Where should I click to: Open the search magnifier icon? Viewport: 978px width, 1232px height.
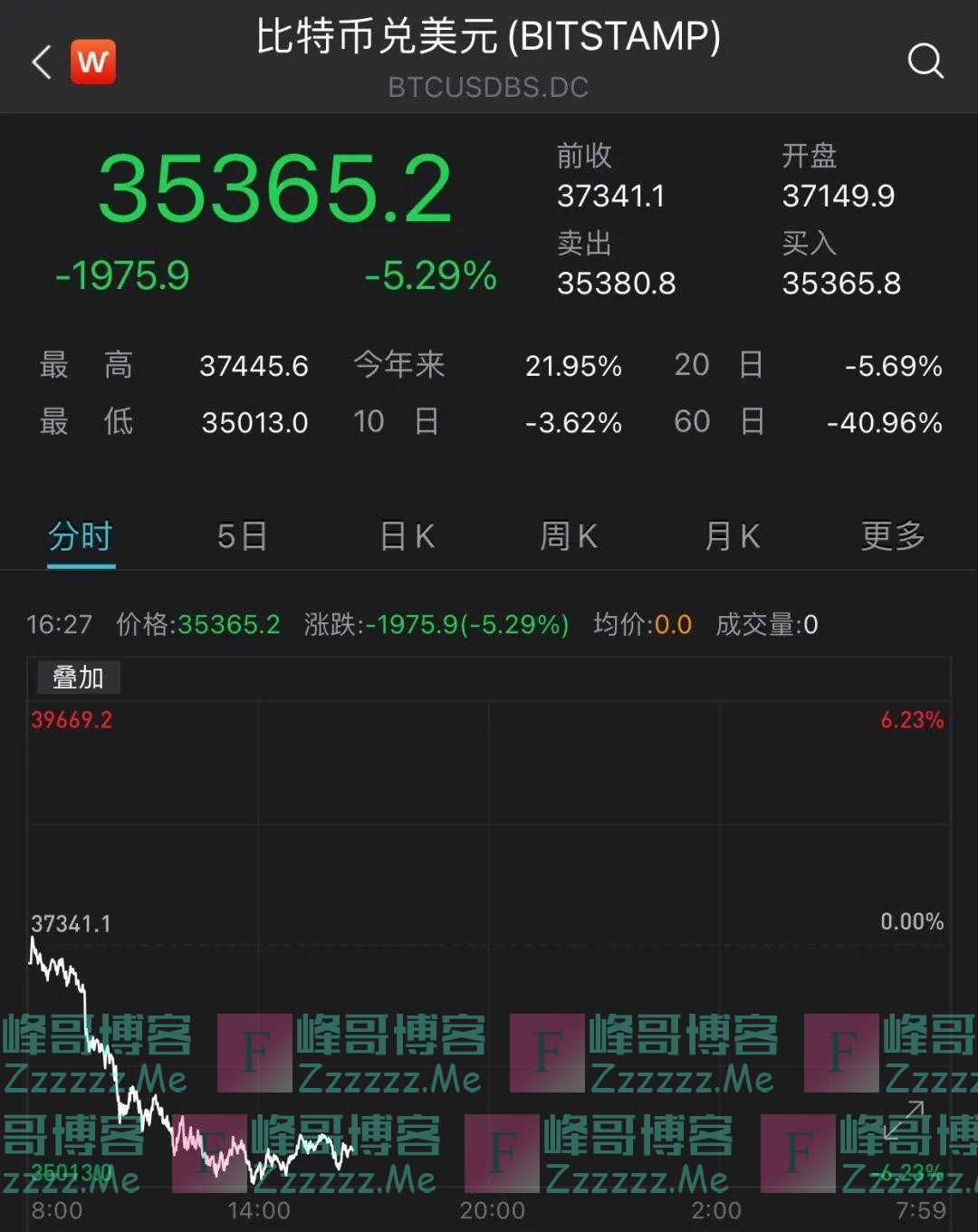(x=925, y=62)
